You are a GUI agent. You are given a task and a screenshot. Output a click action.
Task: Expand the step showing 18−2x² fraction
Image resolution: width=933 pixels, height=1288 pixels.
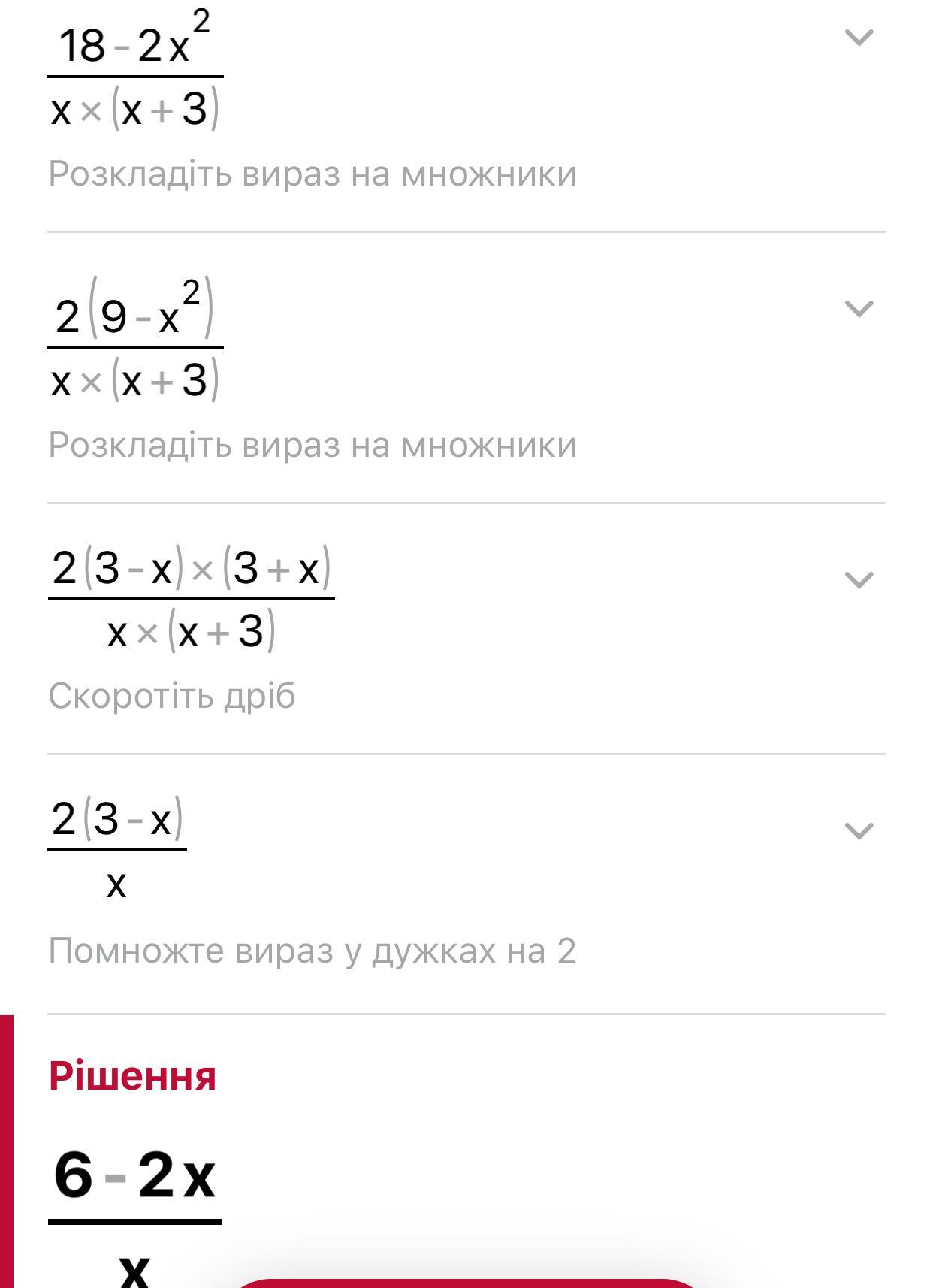859,38
